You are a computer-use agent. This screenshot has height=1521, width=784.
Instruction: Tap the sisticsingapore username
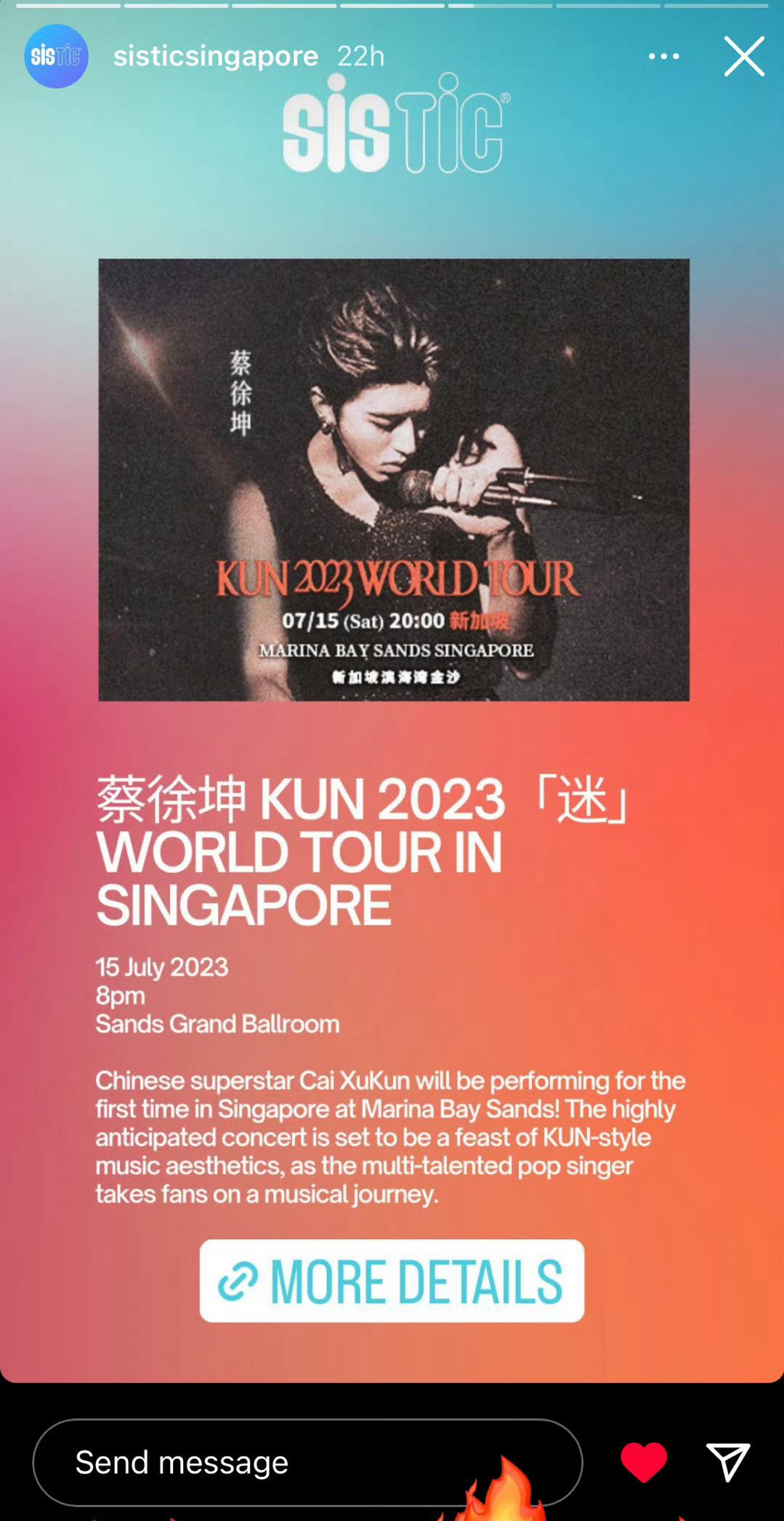tap(216, 56)
